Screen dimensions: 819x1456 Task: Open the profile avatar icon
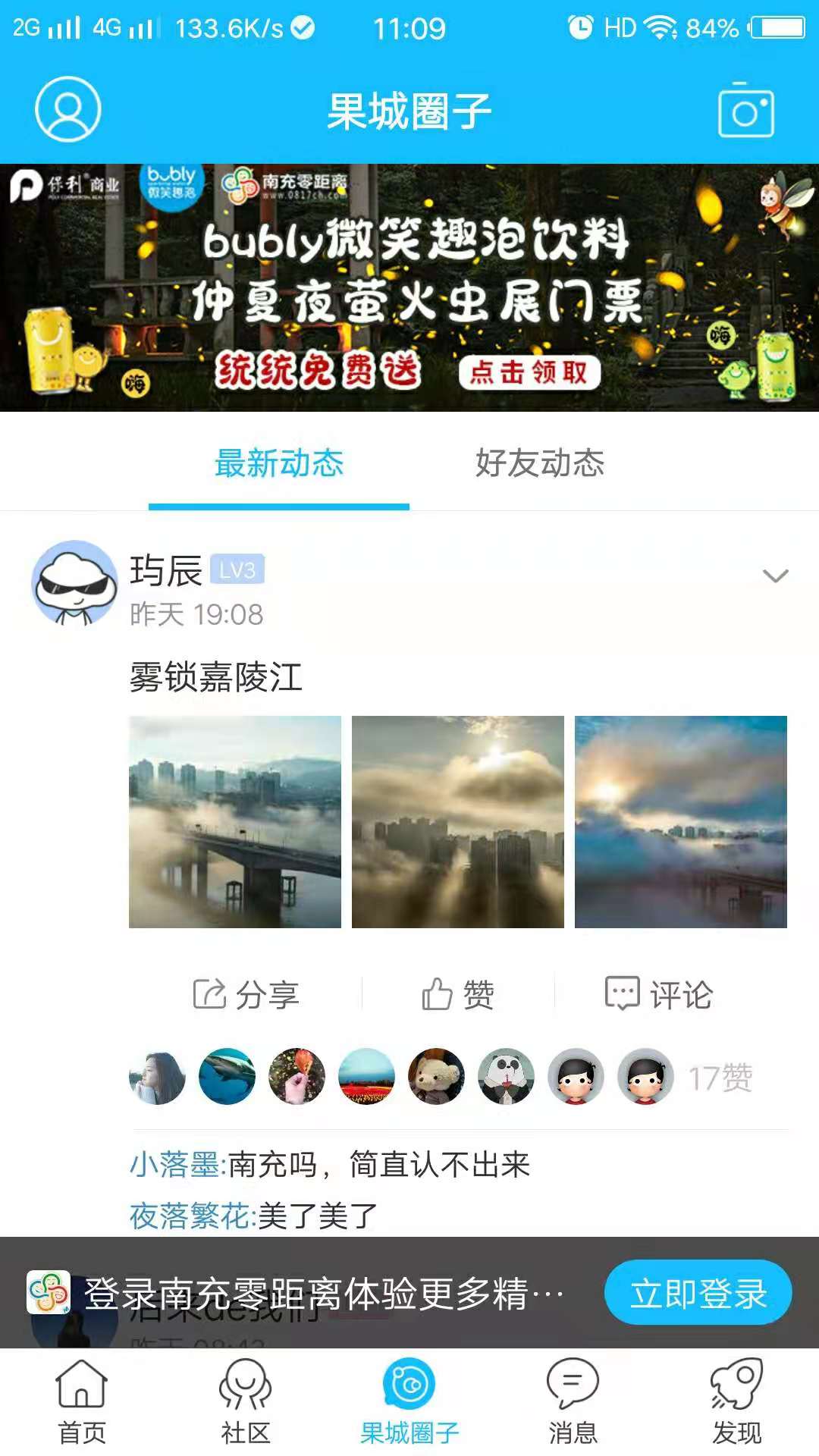point(68,109)
